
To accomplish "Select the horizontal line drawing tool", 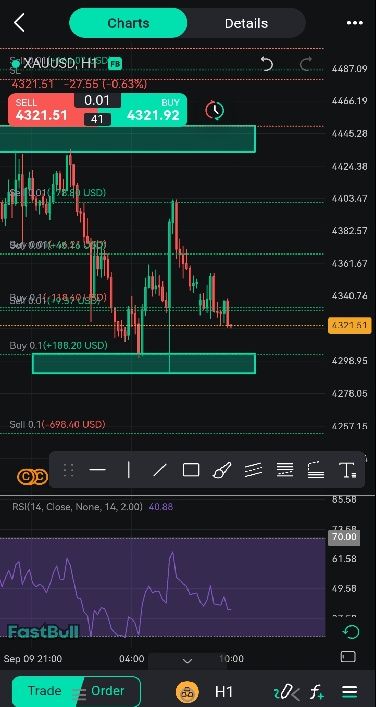I will pyautogui.click(x=97, y=470).
